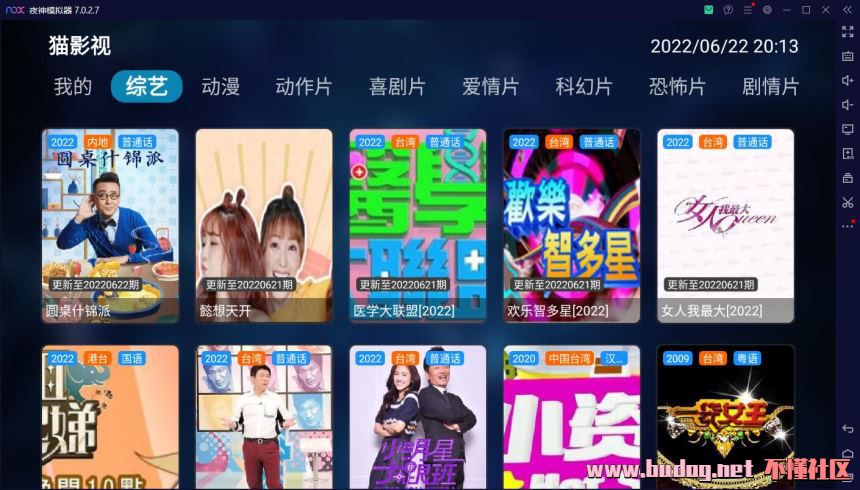The height and width of the screenshot is (490, 860).
Task: Tap the emulator back arrow button
Action: (848, 429)
